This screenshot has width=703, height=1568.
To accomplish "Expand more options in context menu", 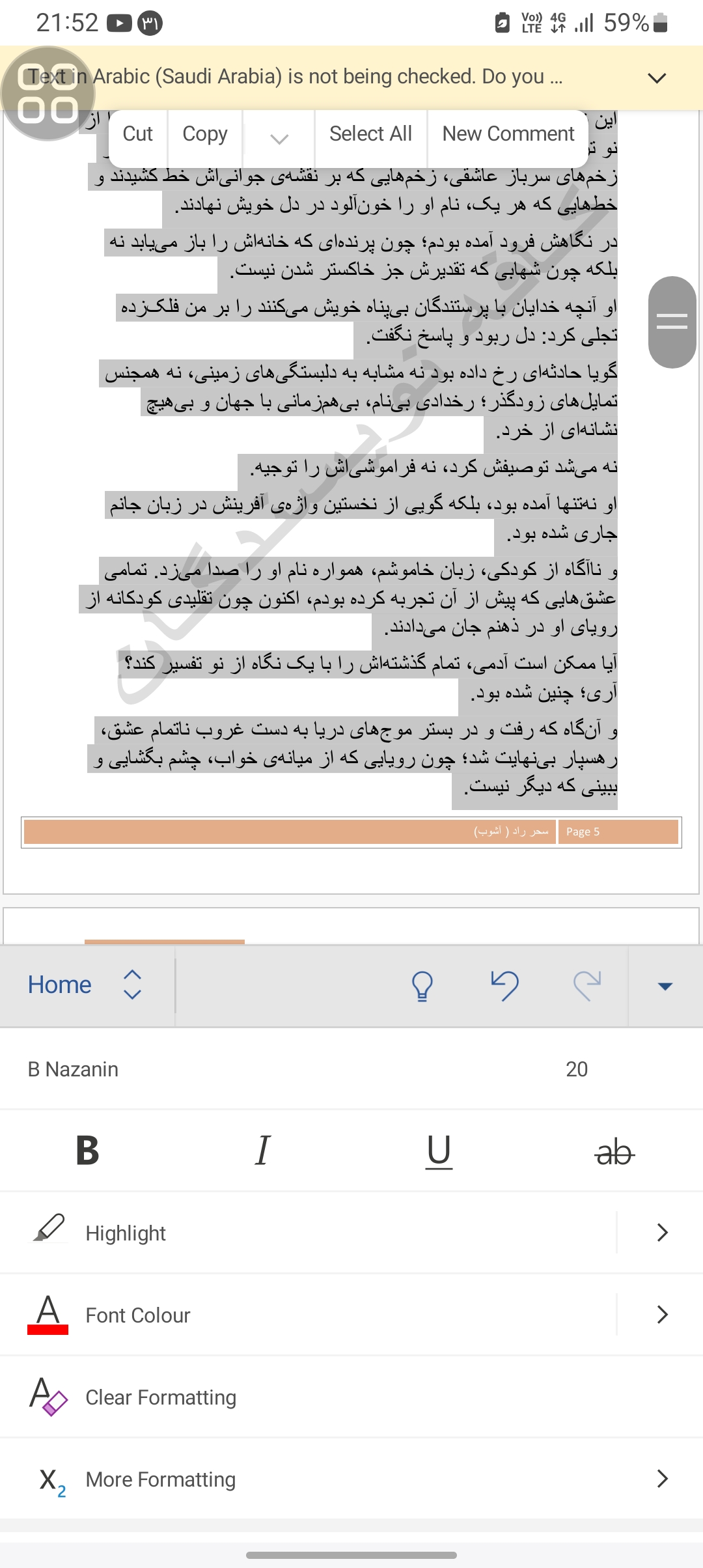I will pyautogui.click(x=279, y=138).
